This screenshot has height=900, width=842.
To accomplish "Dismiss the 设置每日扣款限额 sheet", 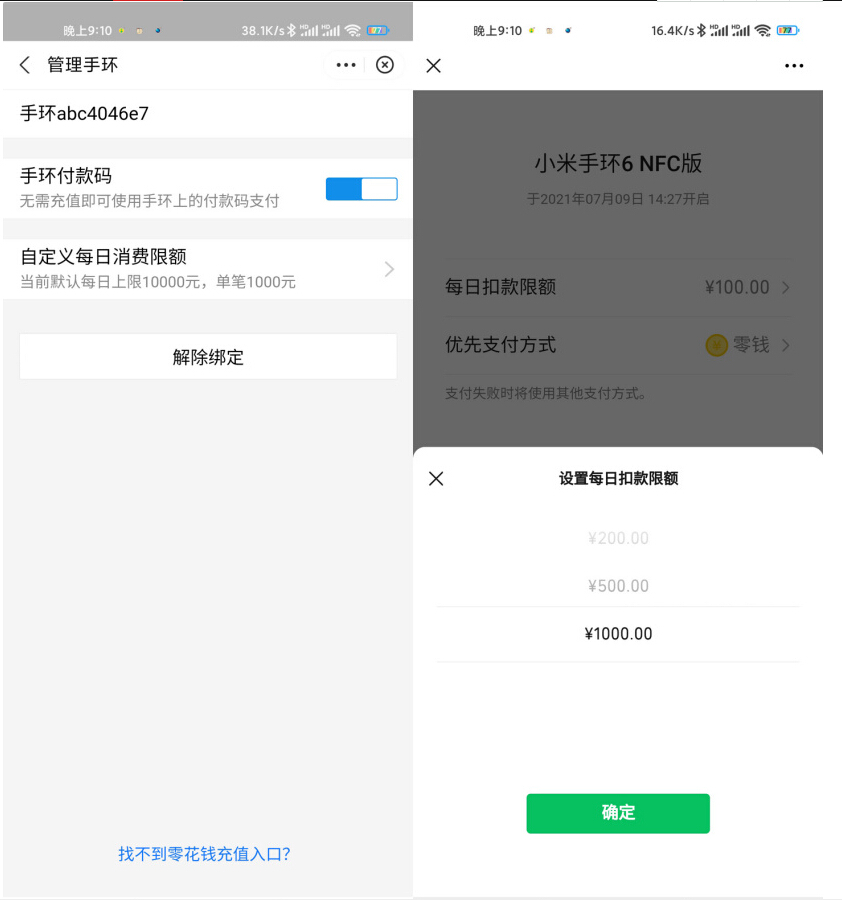I will click(x=436, y=478).
